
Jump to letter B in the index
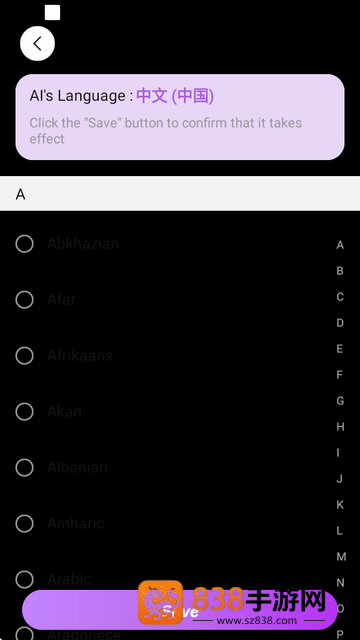coord(340,271)
